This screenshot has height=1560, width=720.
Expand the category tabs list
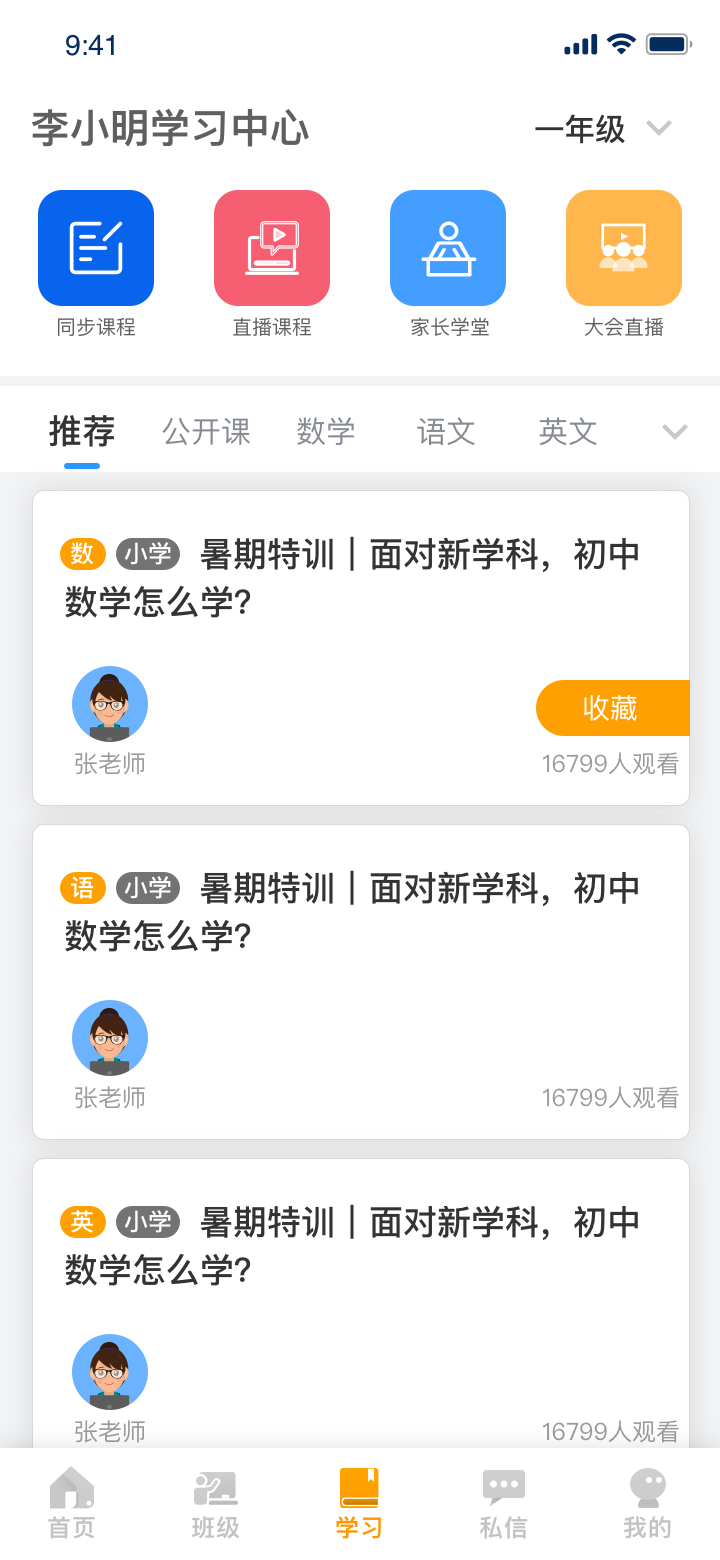click(675, 432)
